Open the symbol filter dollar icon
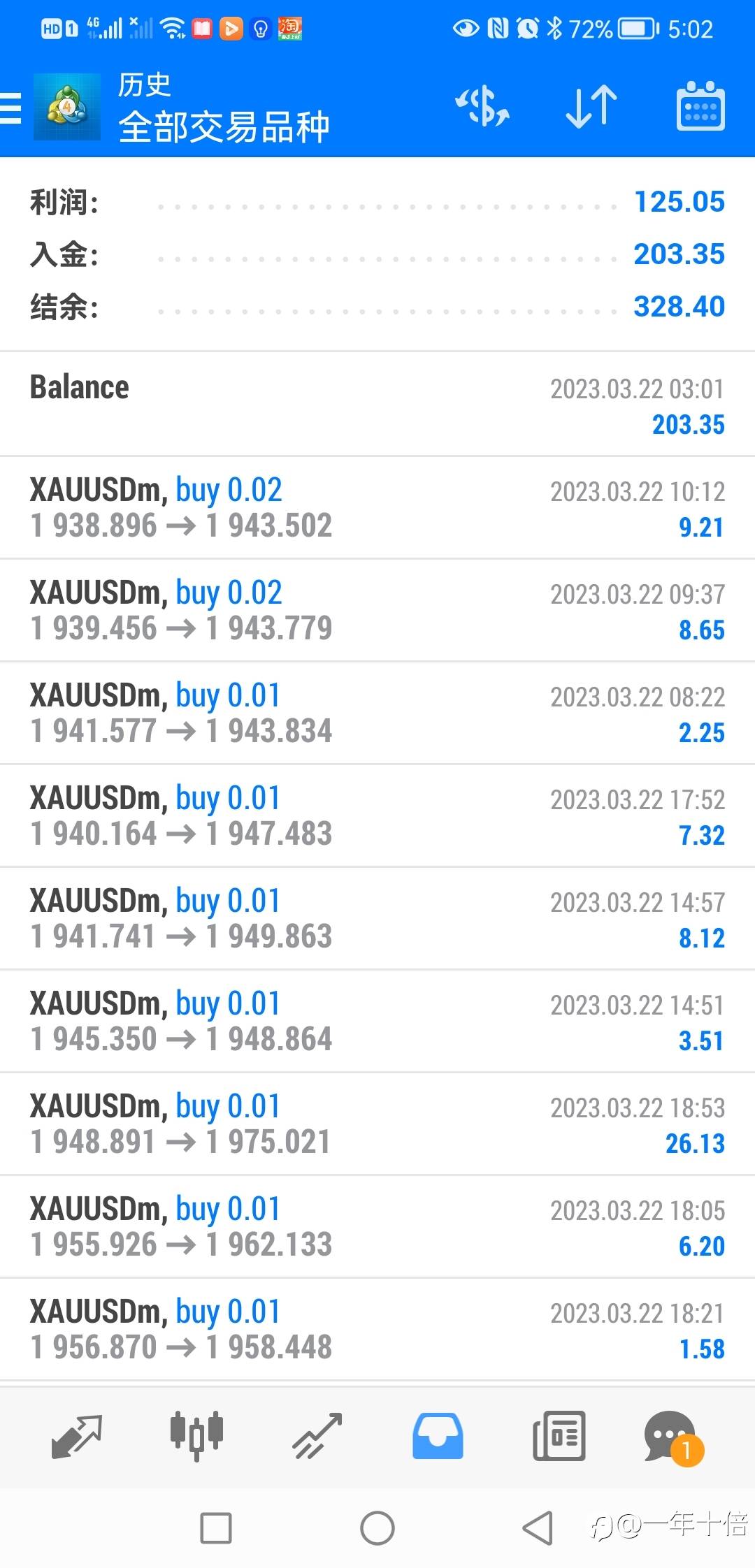The width and height of the screenshot is (755, 1568). click(482, 107)
